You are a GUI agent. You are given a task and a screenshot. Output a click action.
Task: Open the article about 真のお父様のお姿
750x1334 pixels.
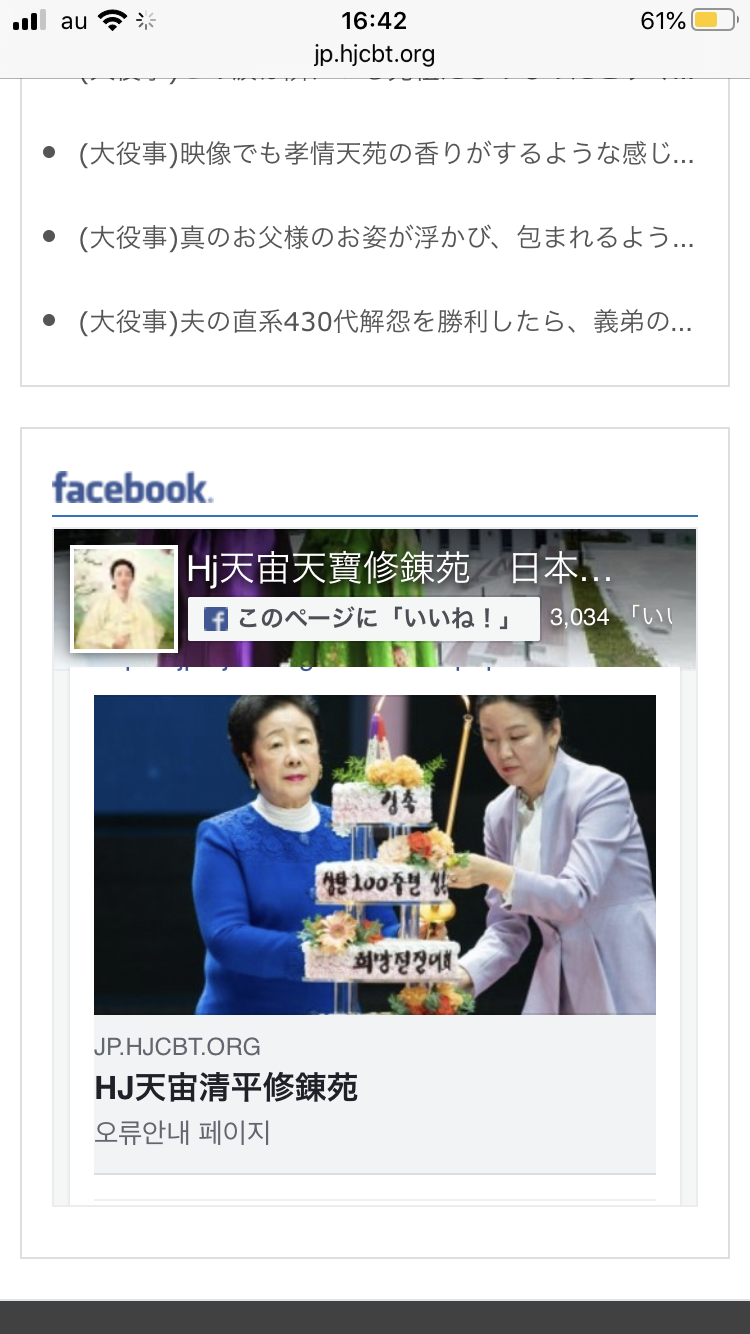click(x=386, y=238)
